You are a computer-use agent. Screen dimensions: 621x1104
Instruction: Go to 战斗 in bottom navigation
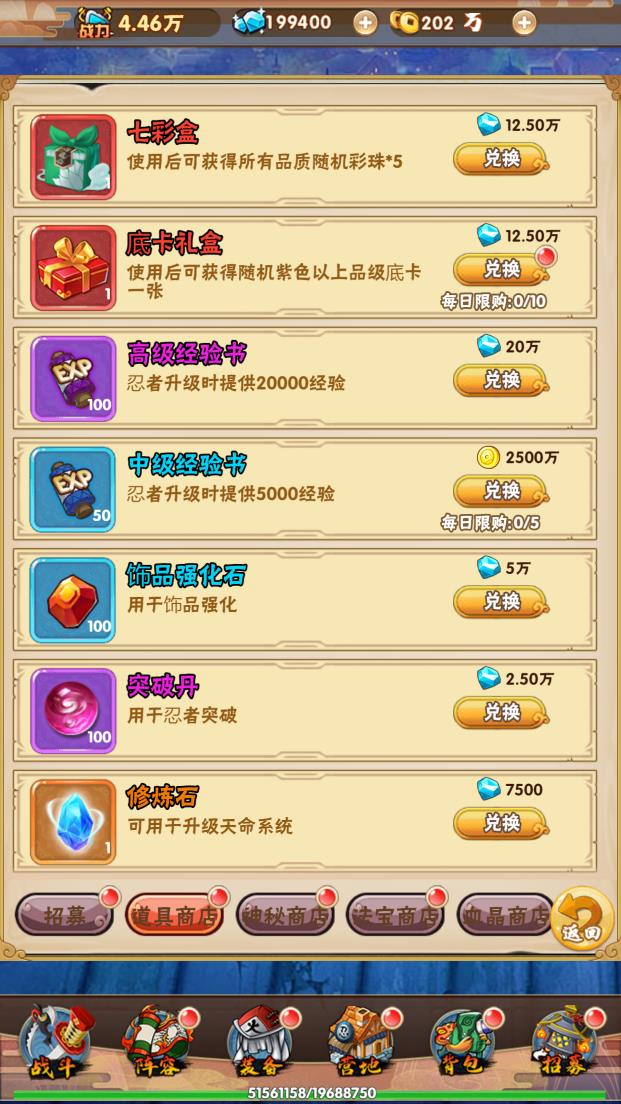click(57, 1043)
